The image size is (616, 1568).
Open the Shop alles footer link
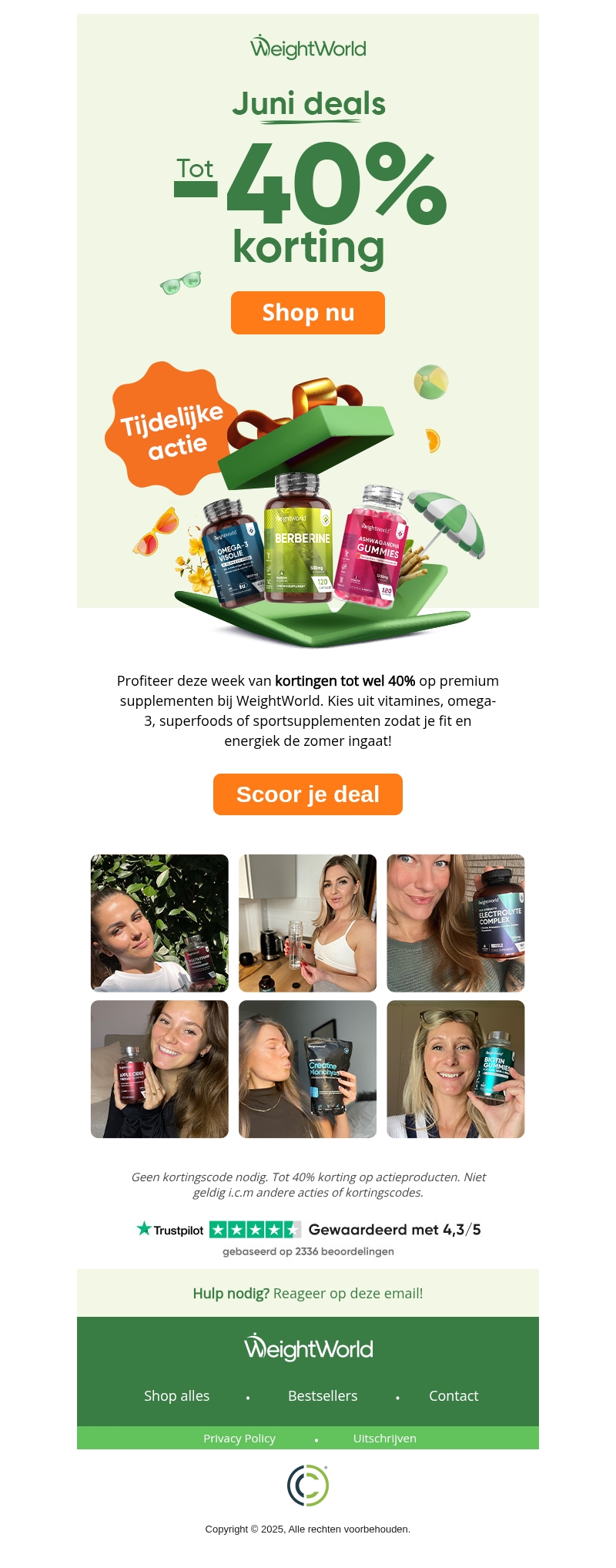point(176,1395)
